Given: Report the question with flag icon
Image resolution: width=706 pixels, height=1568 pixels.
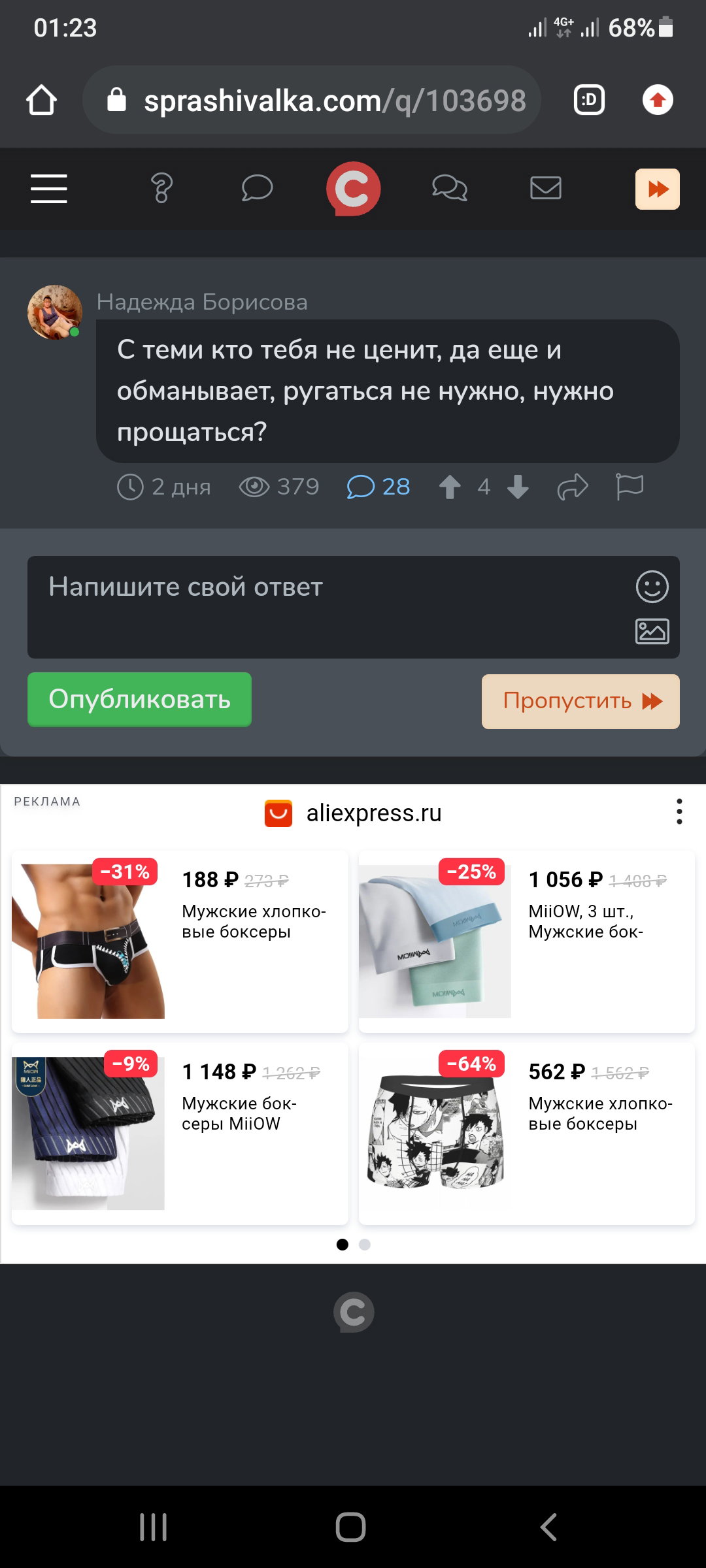Looking at the screenshot, I should (x=630, y=487).
